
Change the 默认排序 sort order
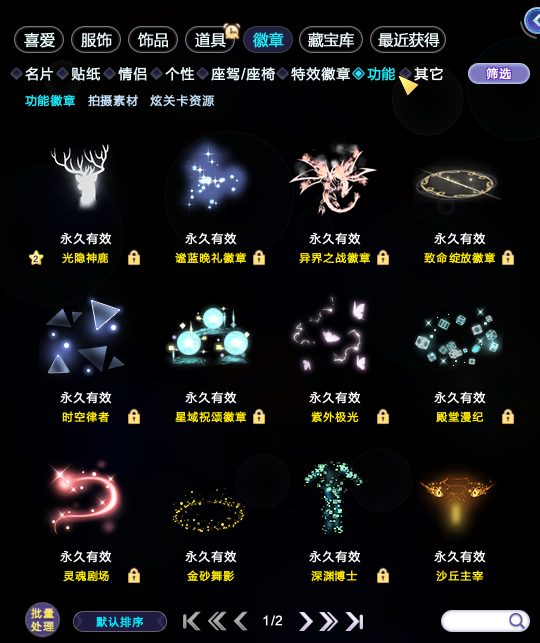point(120,622)
